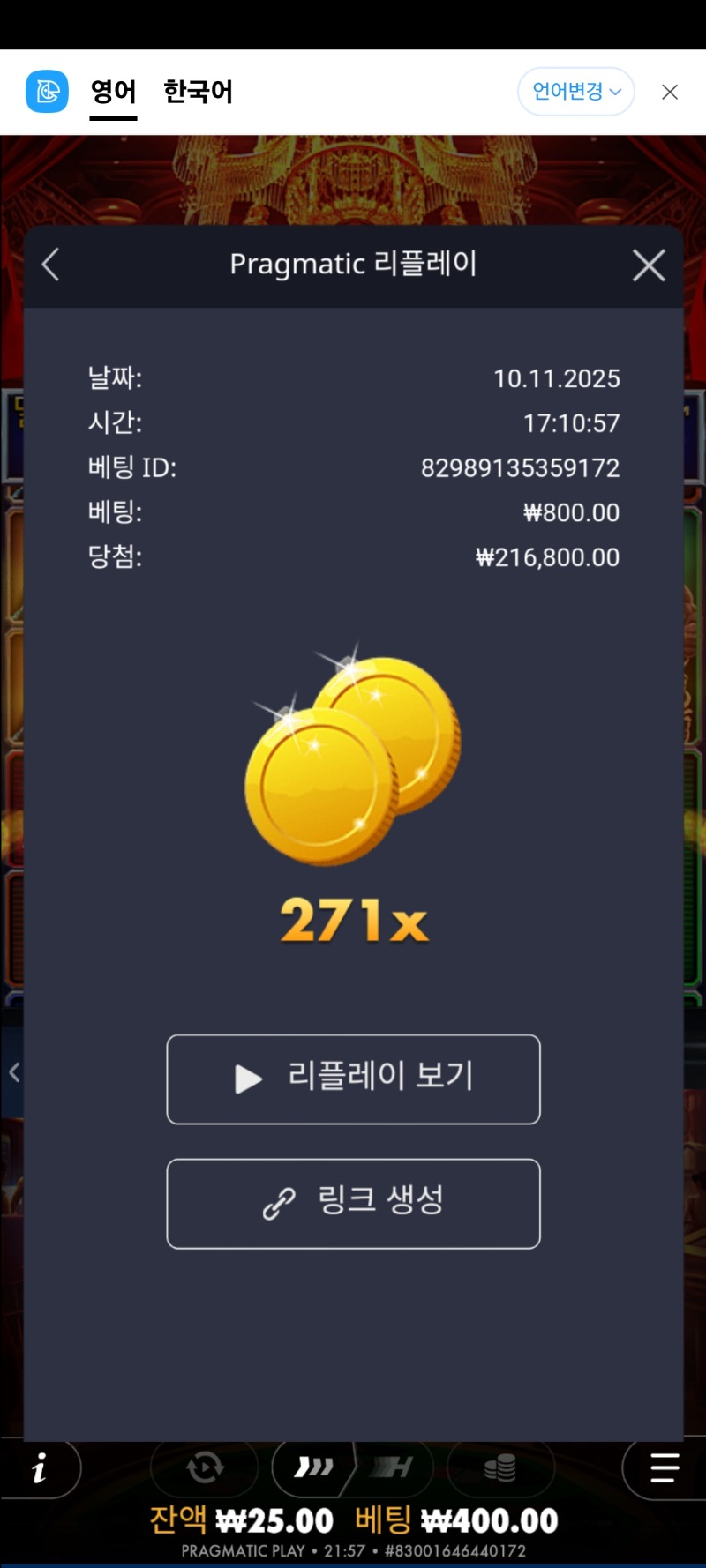Open the 언어변경 language dropdown
706x1568 pixels.
(575, 91)
